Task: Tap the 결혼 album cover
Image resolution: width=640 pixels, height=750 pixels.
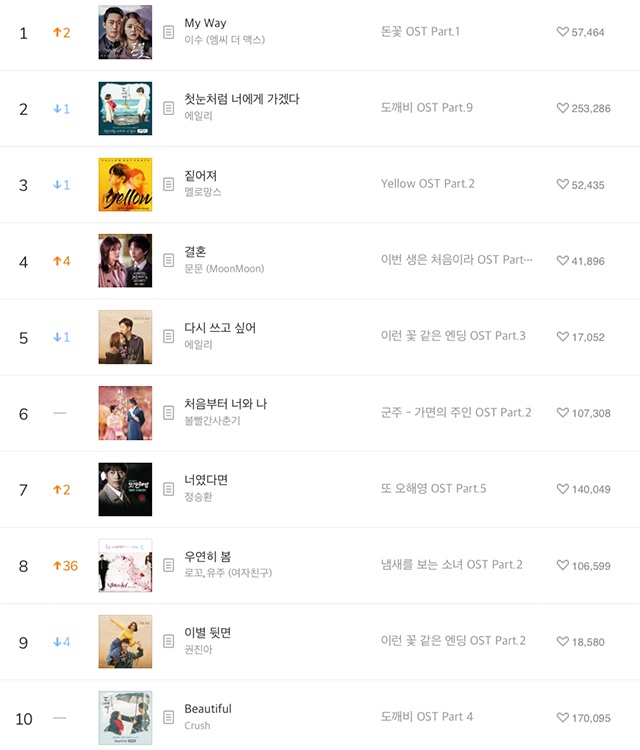Action: pyautogui.click(x=125, y=260)
